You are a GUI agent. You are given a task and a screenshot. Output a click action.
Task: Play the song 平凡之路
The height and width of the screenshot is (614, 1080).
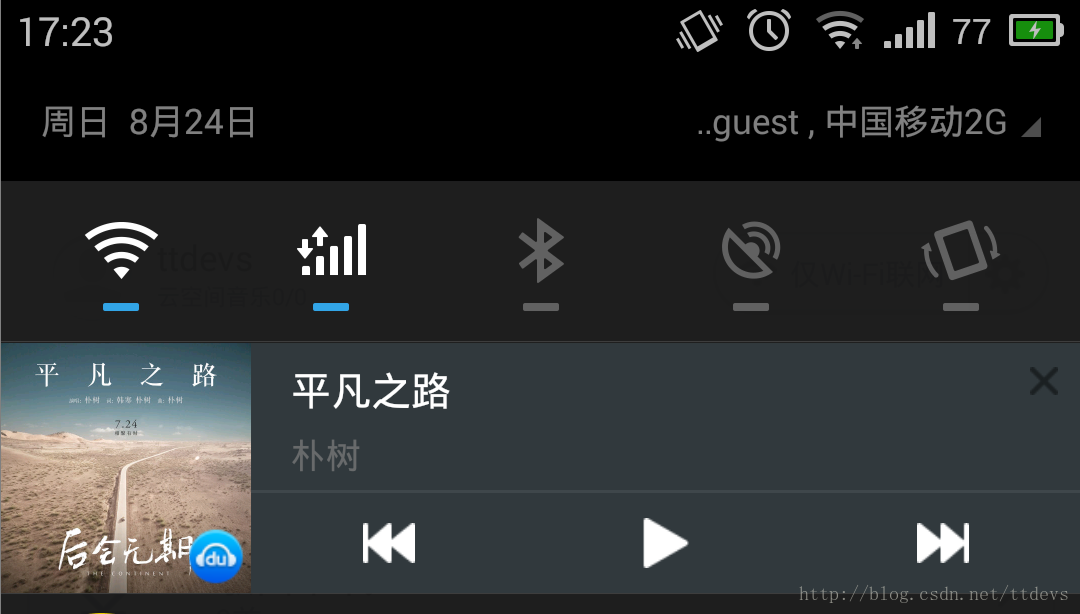point(664,544)
